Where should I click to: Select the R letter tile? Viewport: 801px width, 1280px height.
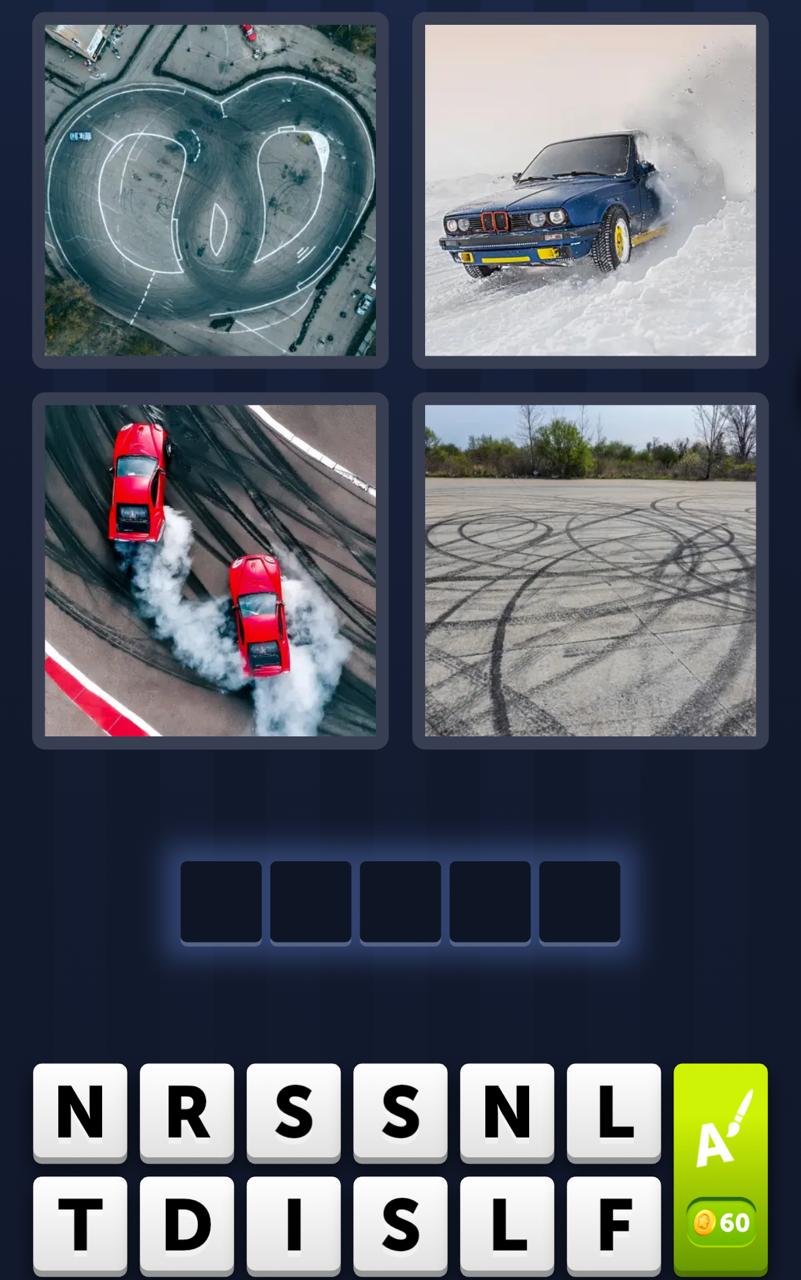tap(187, 1113)
